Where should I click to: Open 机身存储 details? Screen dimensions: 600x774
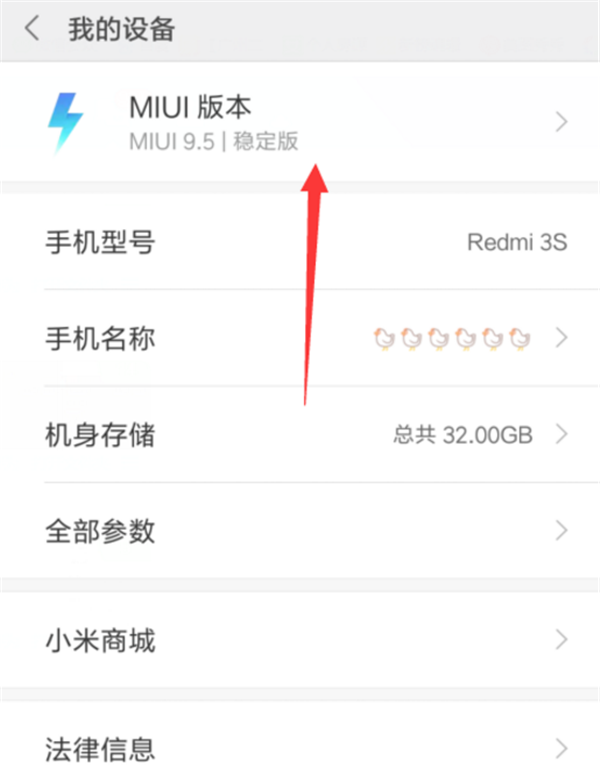point(300,435)
